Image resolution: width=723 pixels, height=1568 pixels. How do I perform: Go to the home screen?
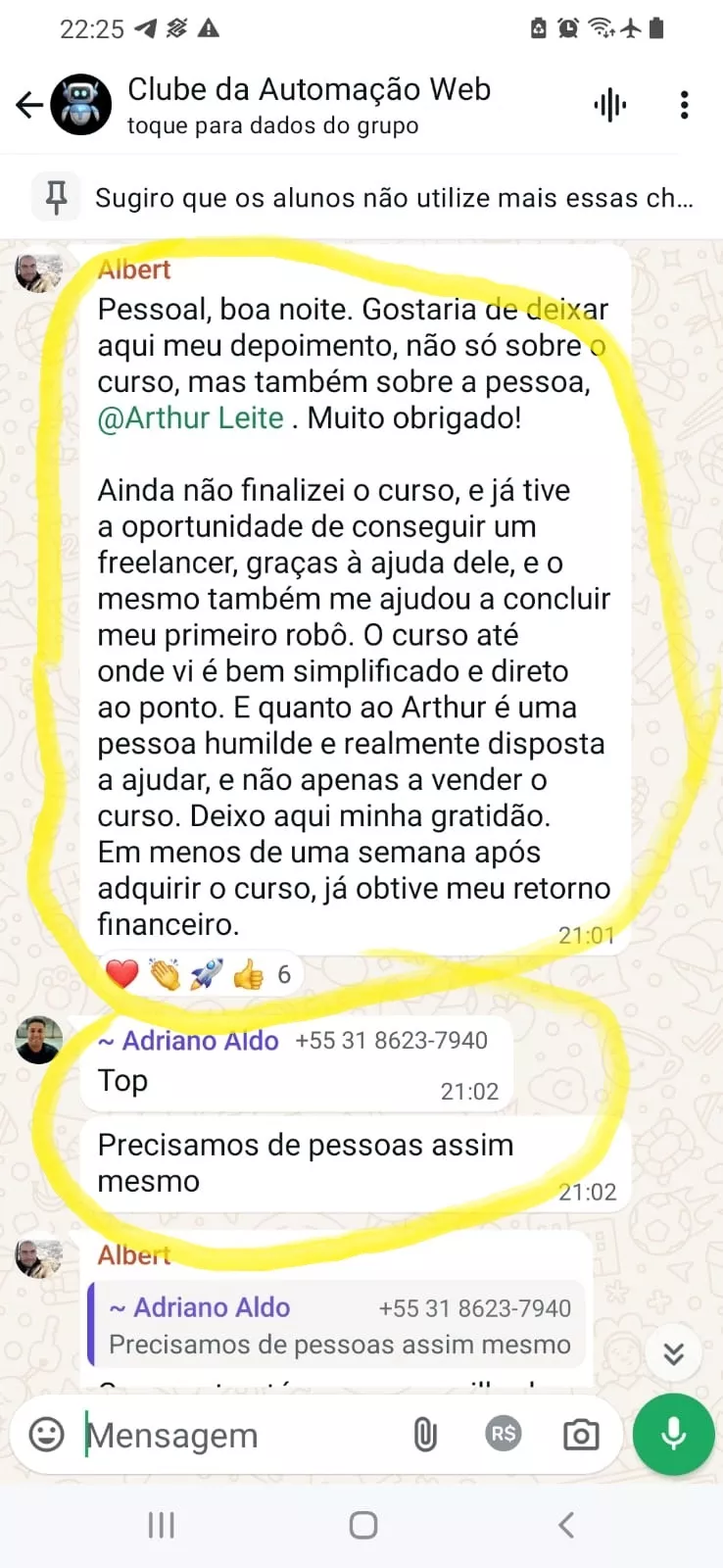[362, 1525]
